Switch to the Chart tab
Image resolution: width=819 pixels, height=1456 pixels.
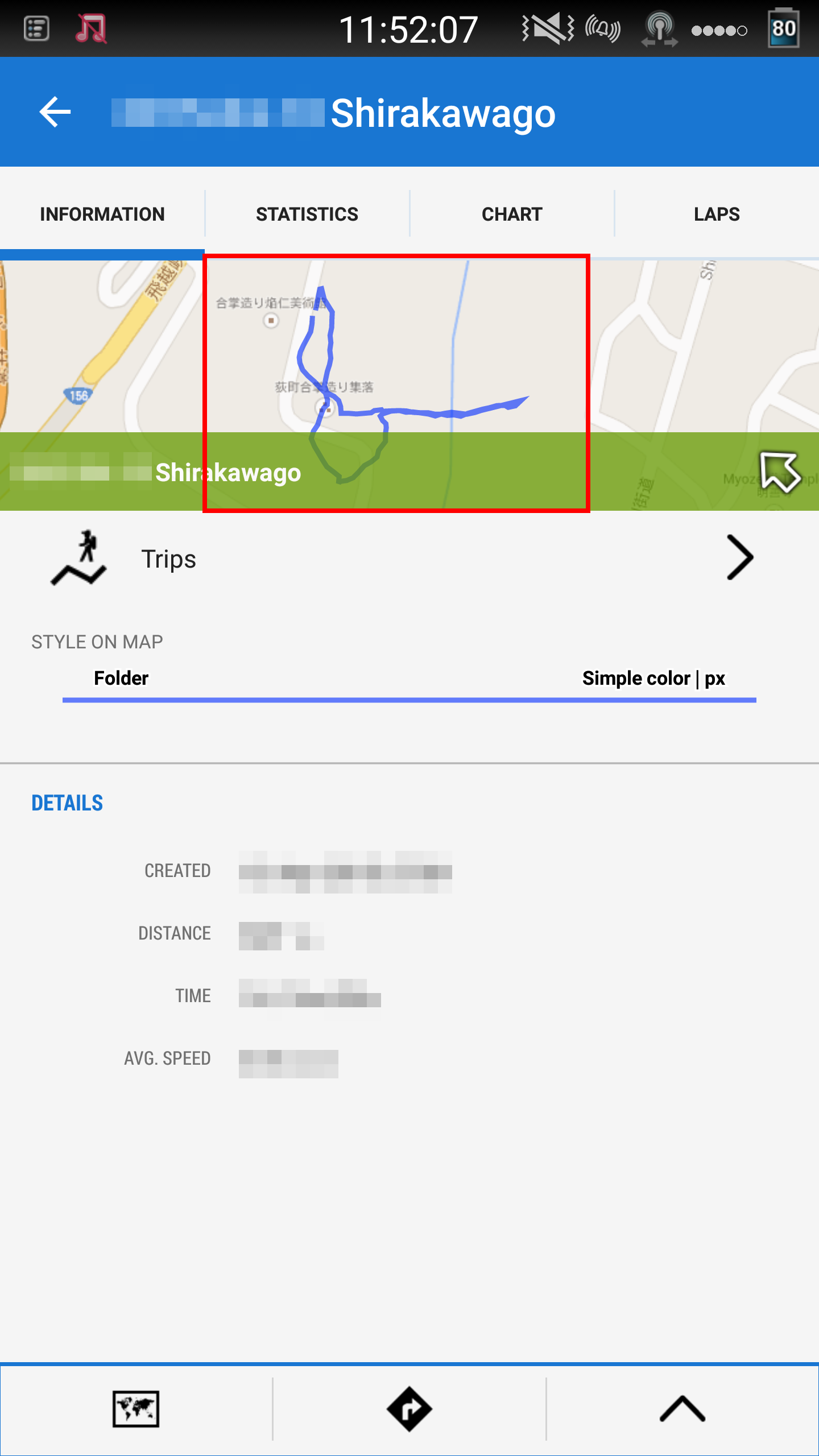coord(512,214)
